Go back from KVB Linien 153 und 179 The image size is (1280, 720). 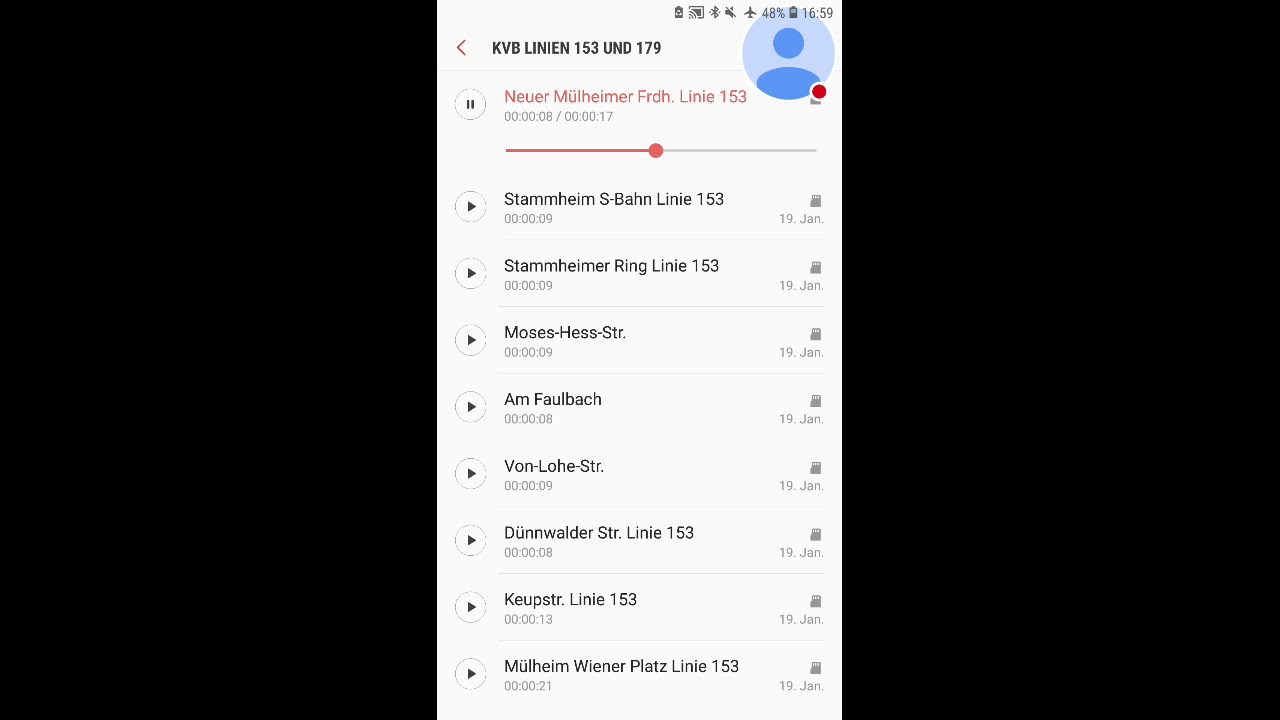(x=461, y=48)
